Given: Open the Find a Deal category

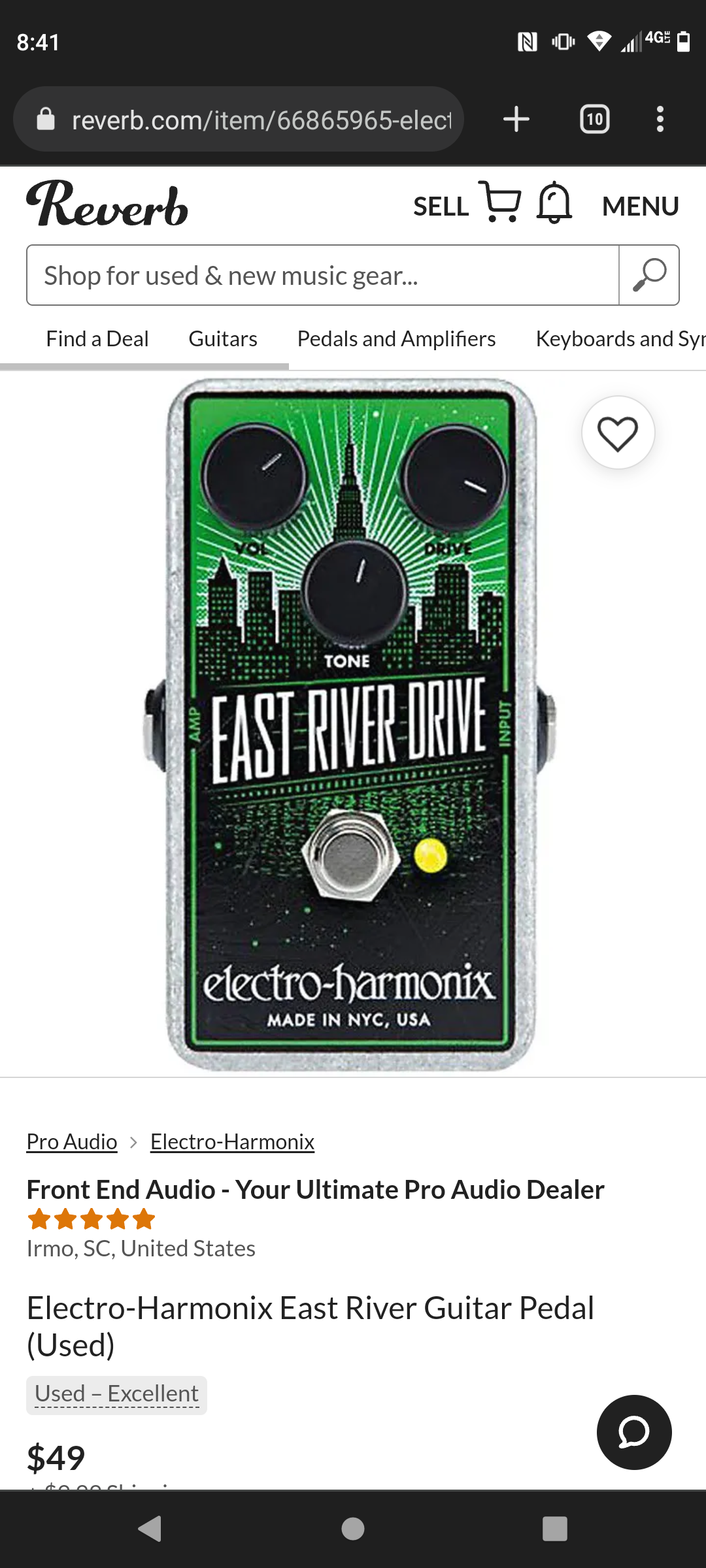Looking at the screenshot, I should click(x=97, y=339).
